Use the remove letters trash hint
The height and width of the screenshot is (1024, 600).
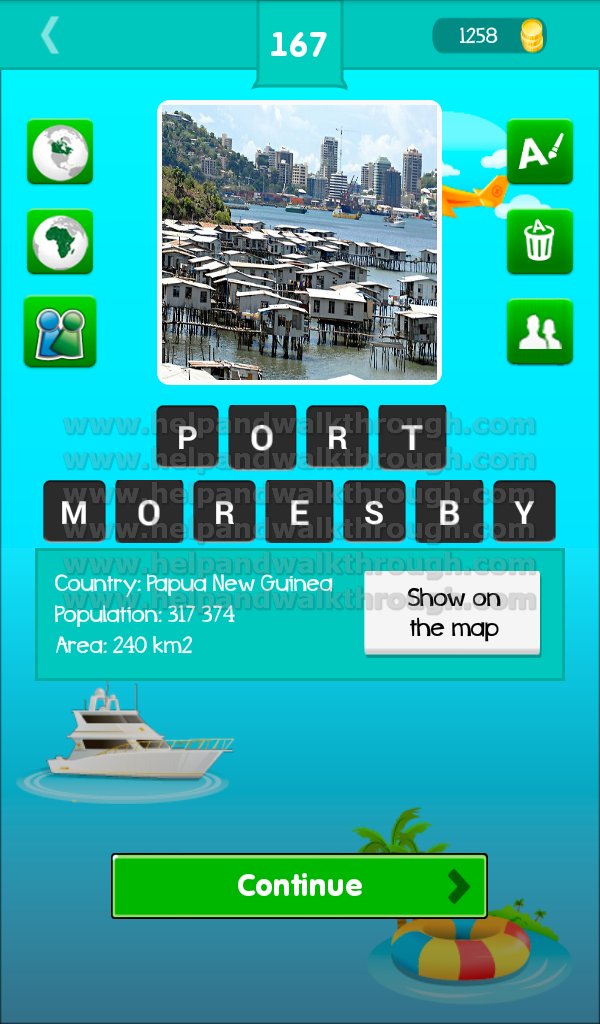click(x=540, y=242)
